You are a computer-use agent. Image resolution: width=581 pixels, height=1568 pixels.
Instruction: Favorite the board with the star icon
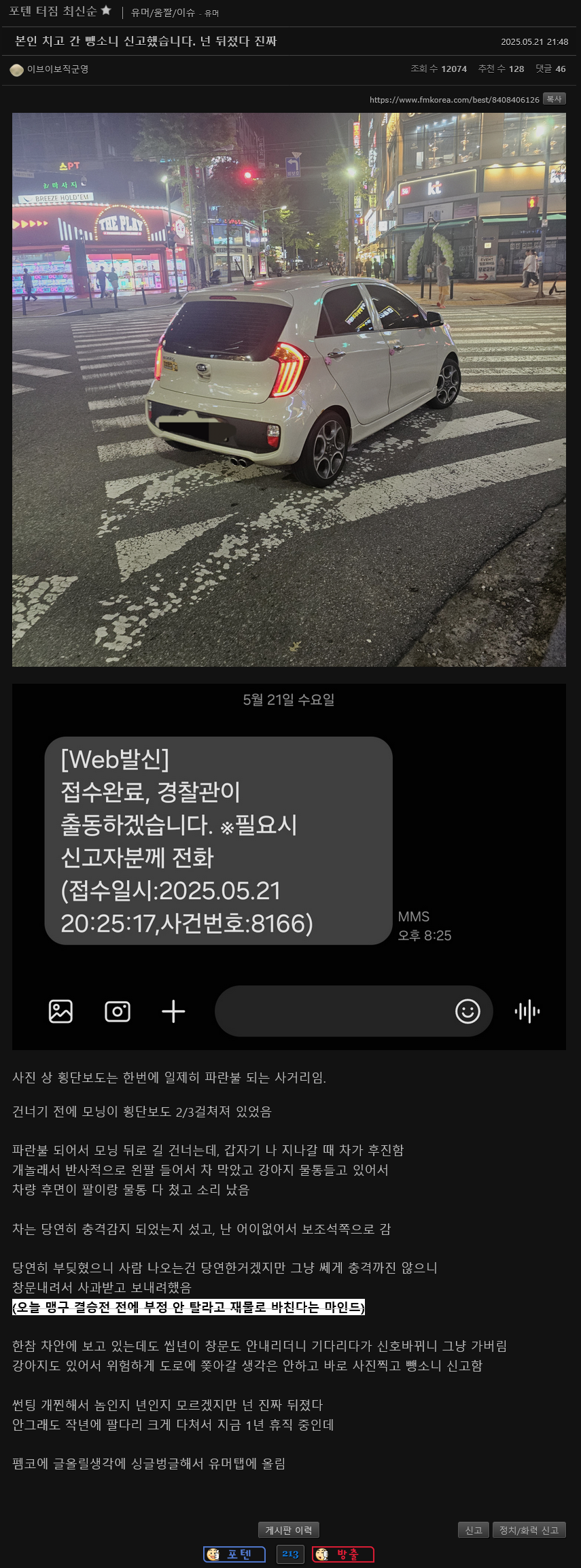click(106, 11)
